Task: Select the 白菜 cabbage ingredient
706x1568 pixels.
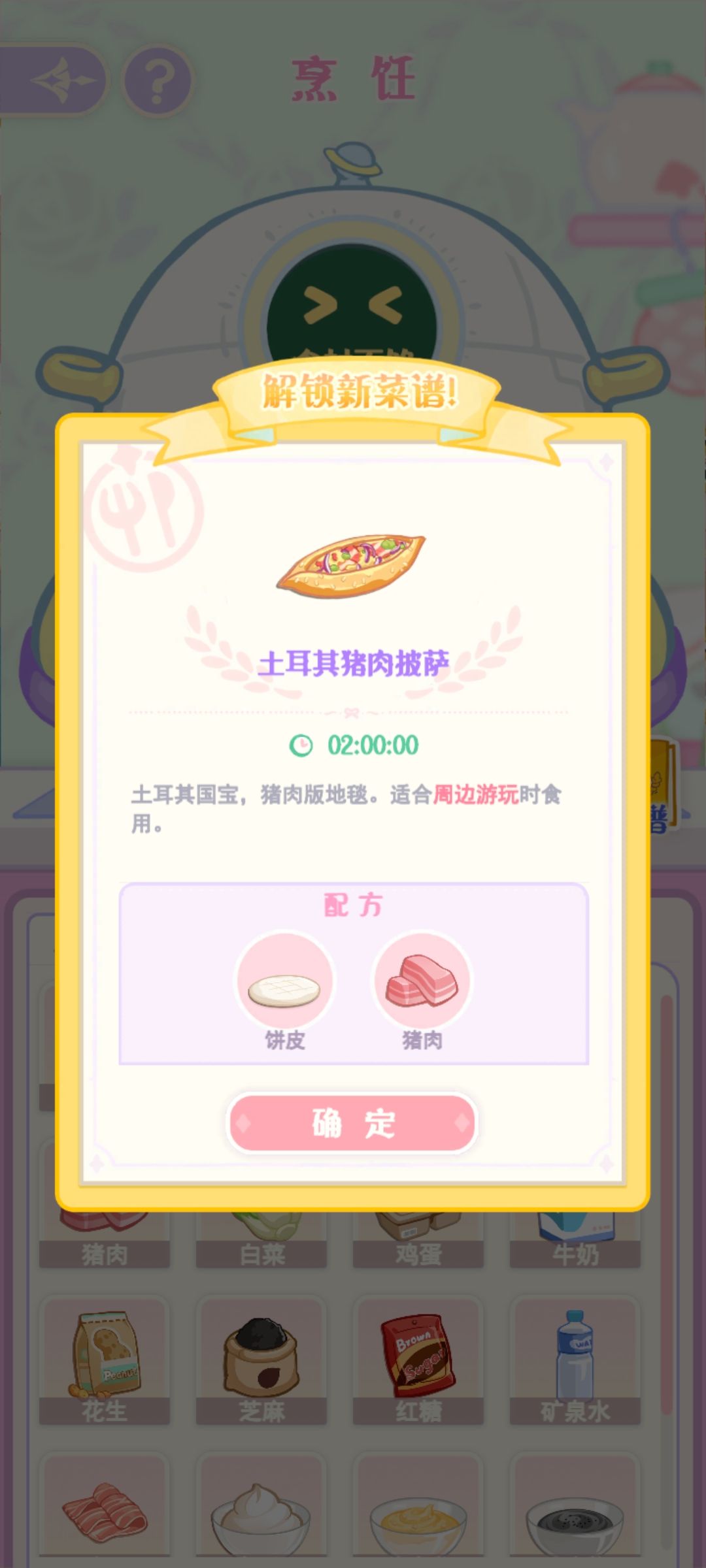Action: coord(261,1235)
